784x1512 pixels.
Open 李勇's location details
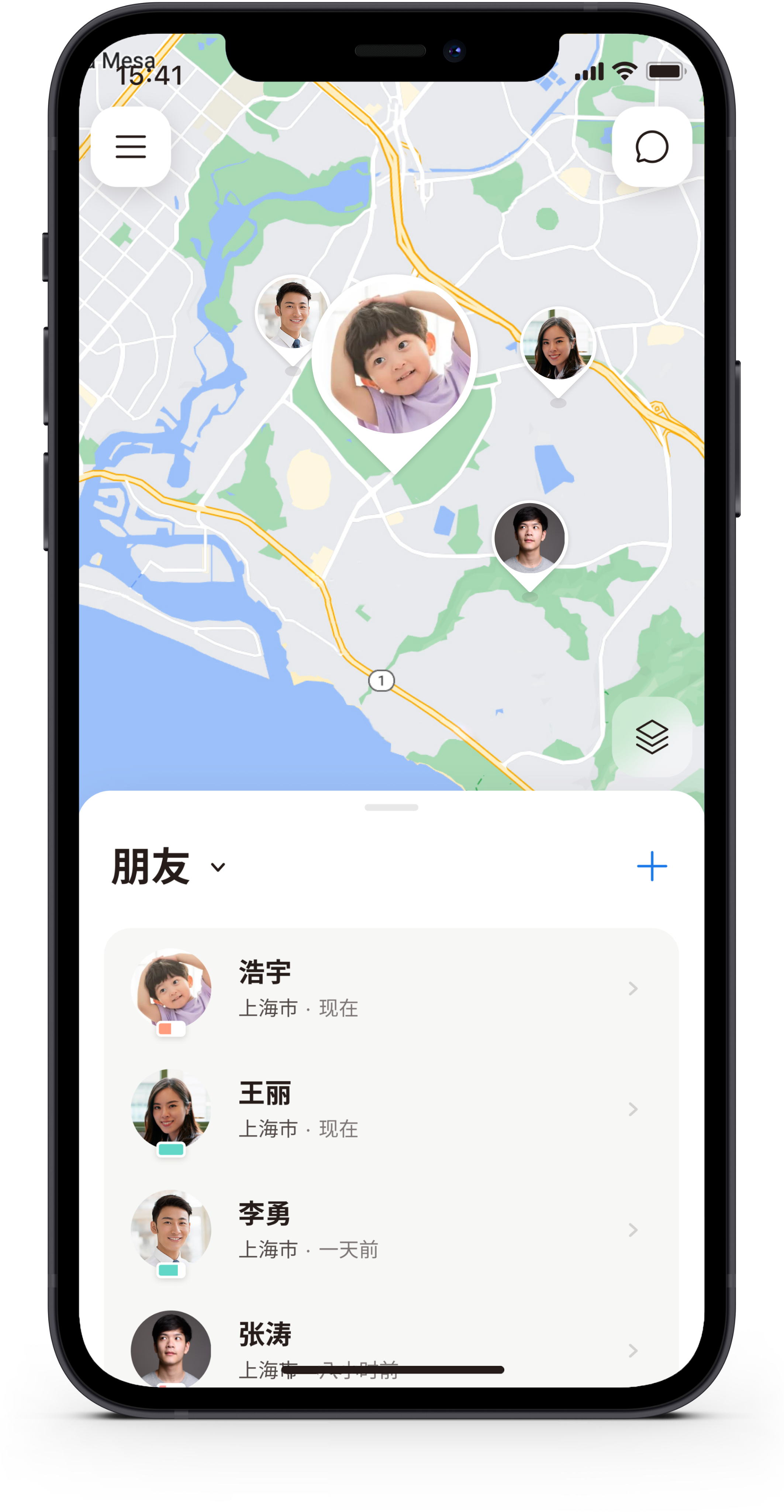point(391,1230)
